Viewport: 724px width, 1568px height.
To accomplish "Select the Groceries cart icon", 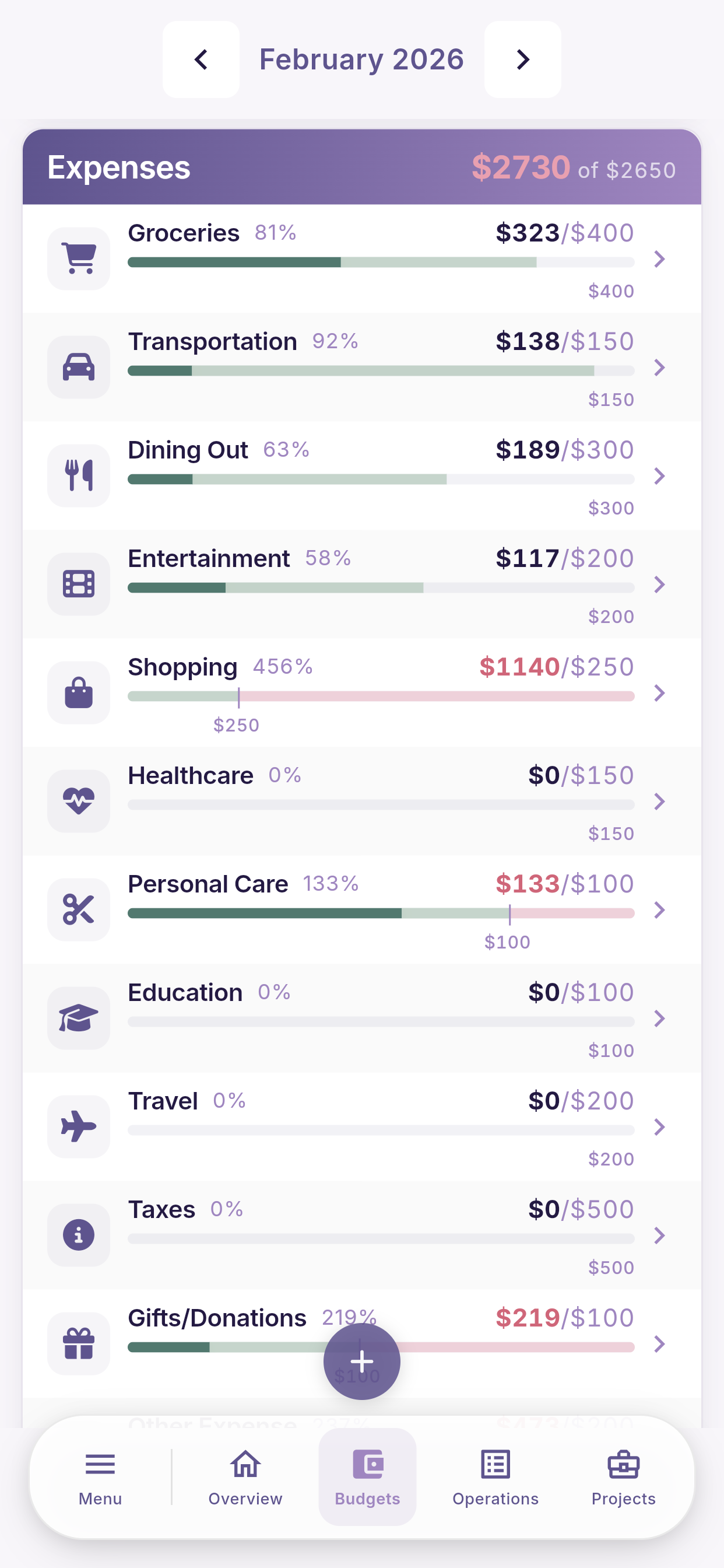I will pos(79,257).
